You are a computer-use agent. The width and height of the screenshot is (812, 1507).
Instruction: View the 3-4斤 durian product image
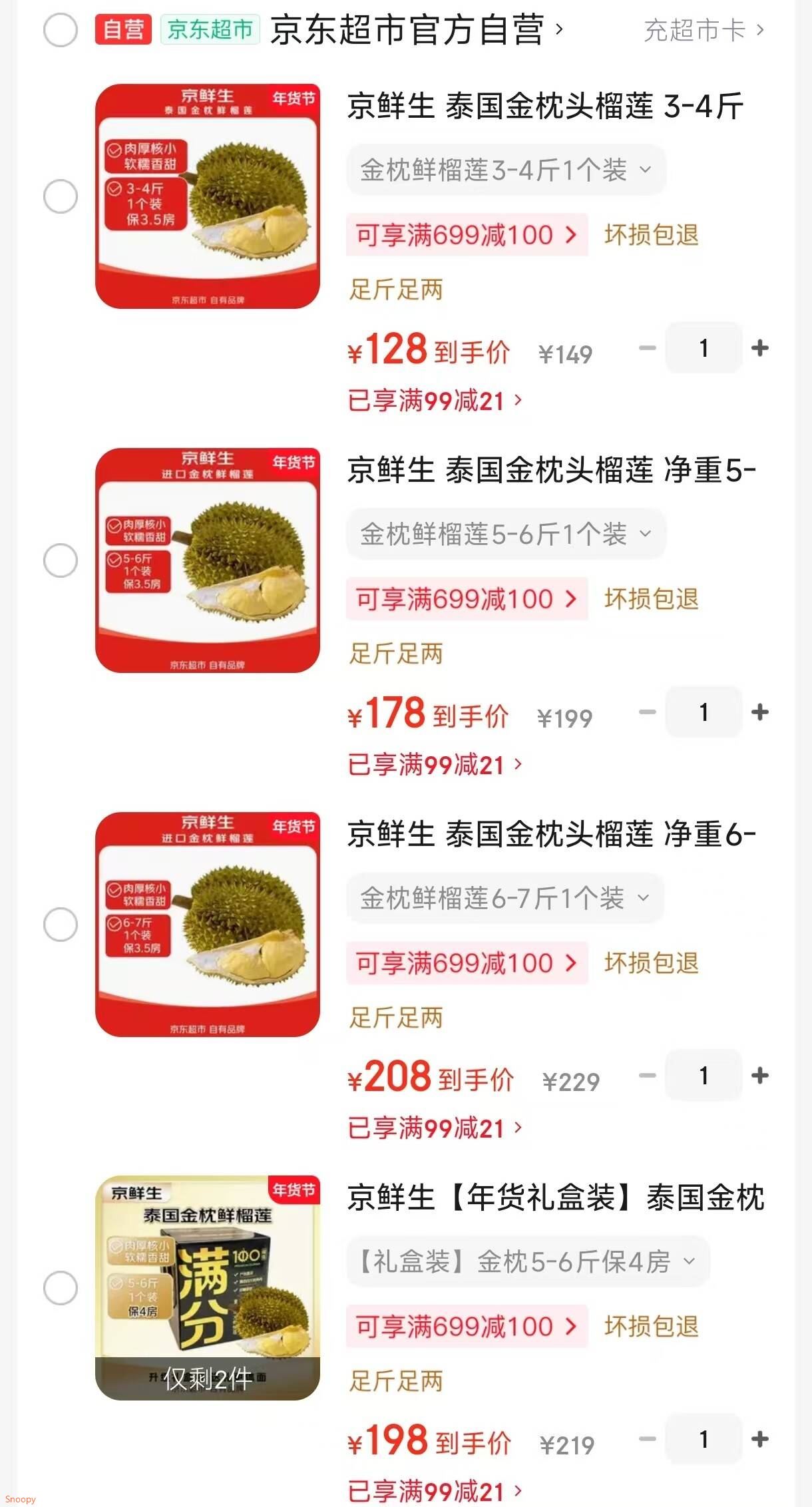click(x=208, y=195)
